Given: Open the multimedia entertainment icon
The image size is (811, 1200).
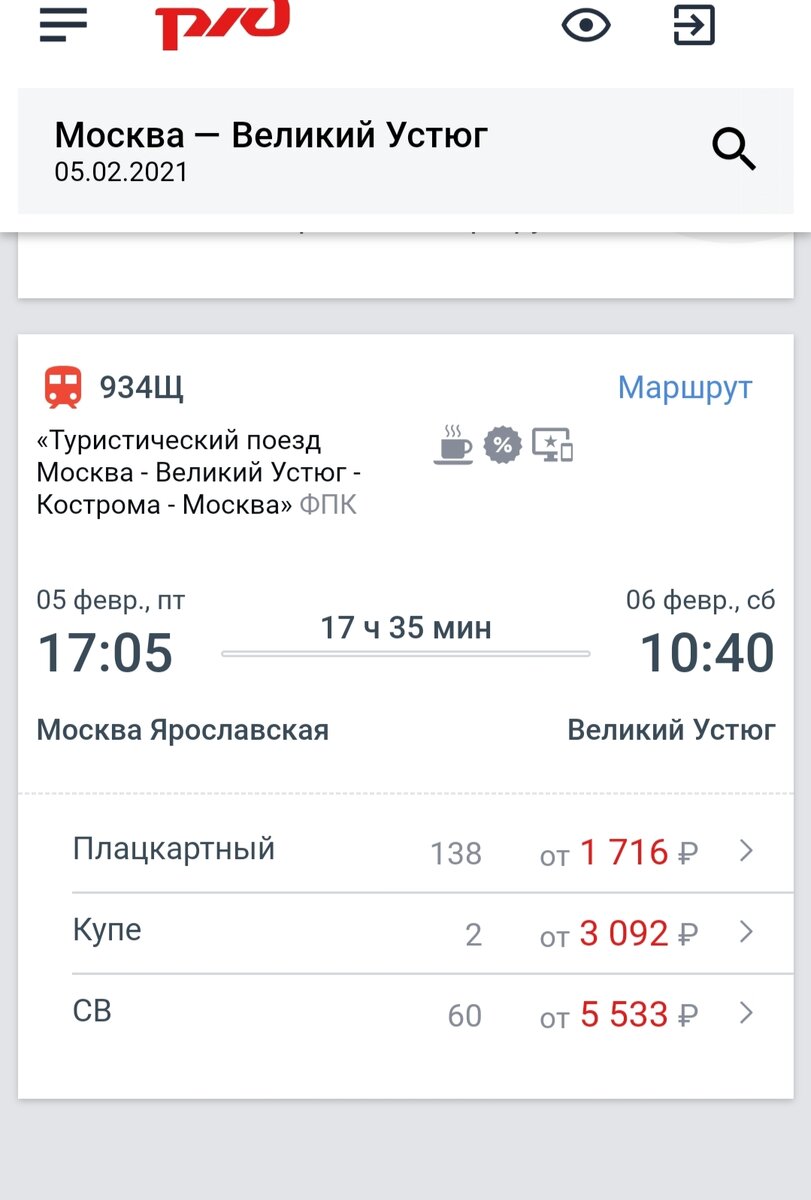Looking at the screenshot, I should tap(552, 446).
